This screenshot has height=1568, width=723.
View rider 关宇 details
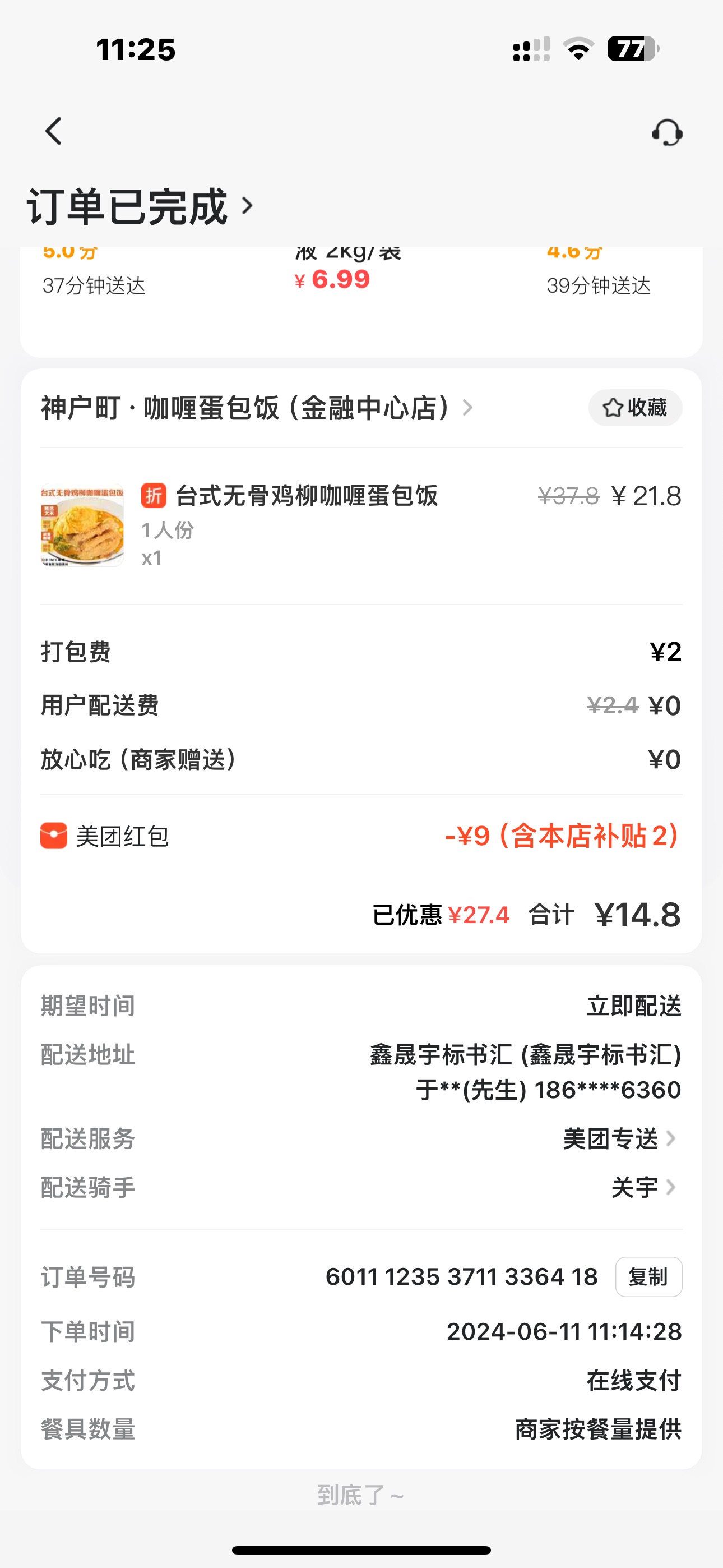click(x=643, y=1187)
